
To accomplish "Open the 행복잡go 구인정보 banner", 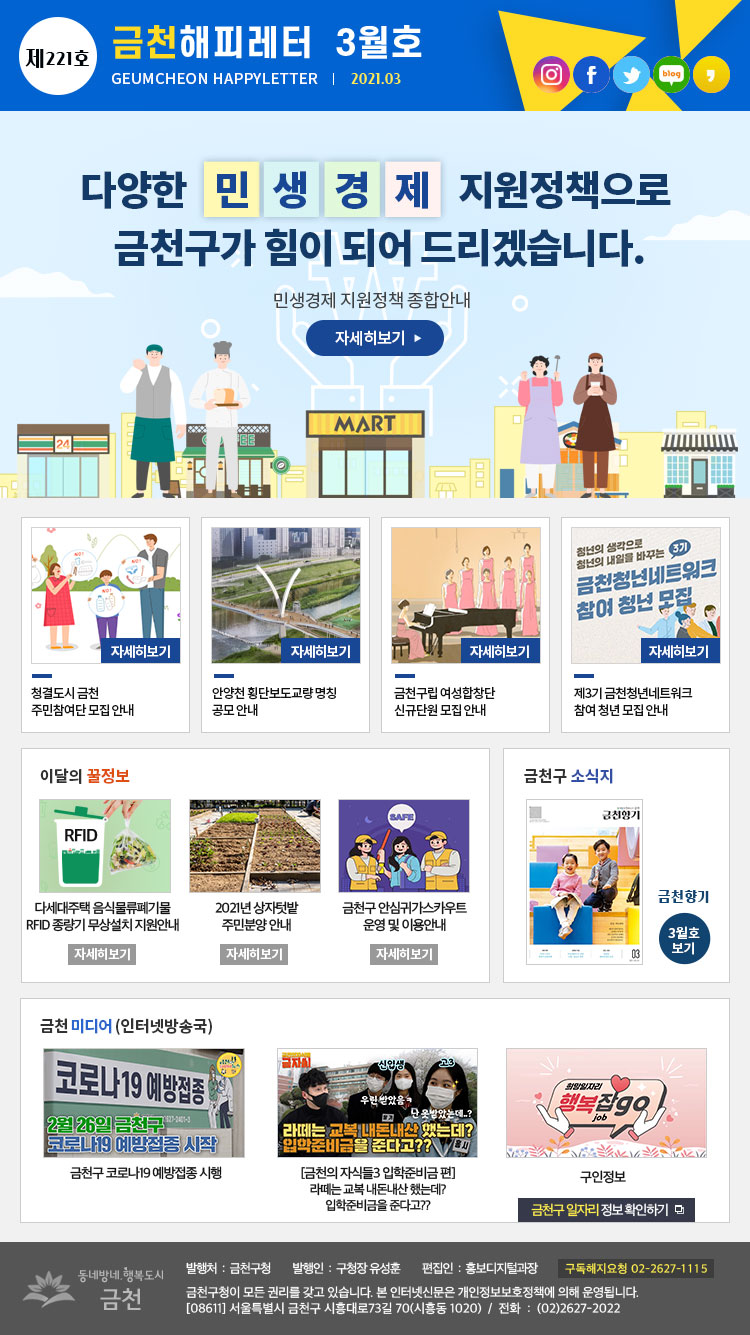I will (606, 1102).
